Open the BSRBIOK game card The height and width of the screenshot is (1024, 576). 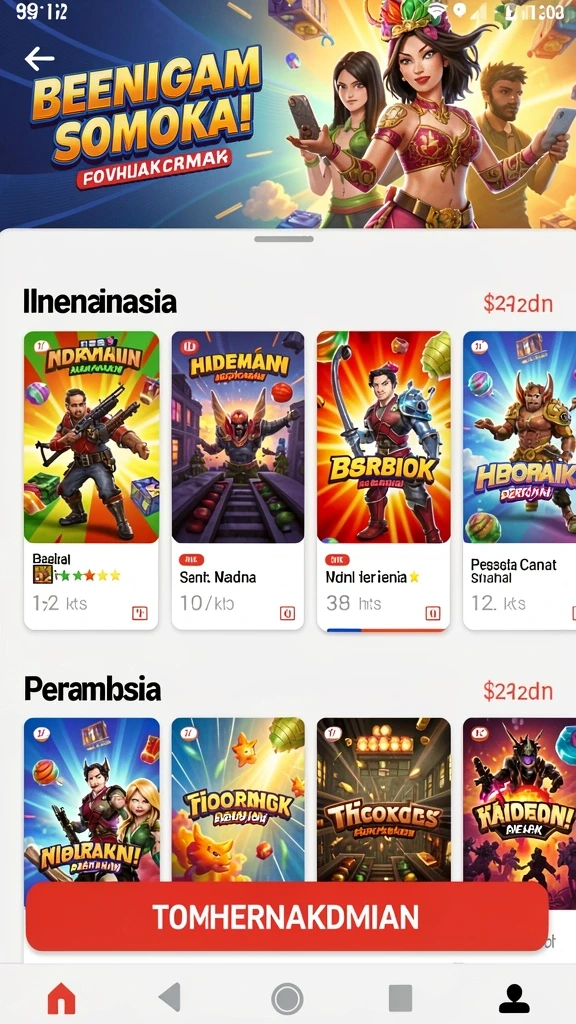384,480
